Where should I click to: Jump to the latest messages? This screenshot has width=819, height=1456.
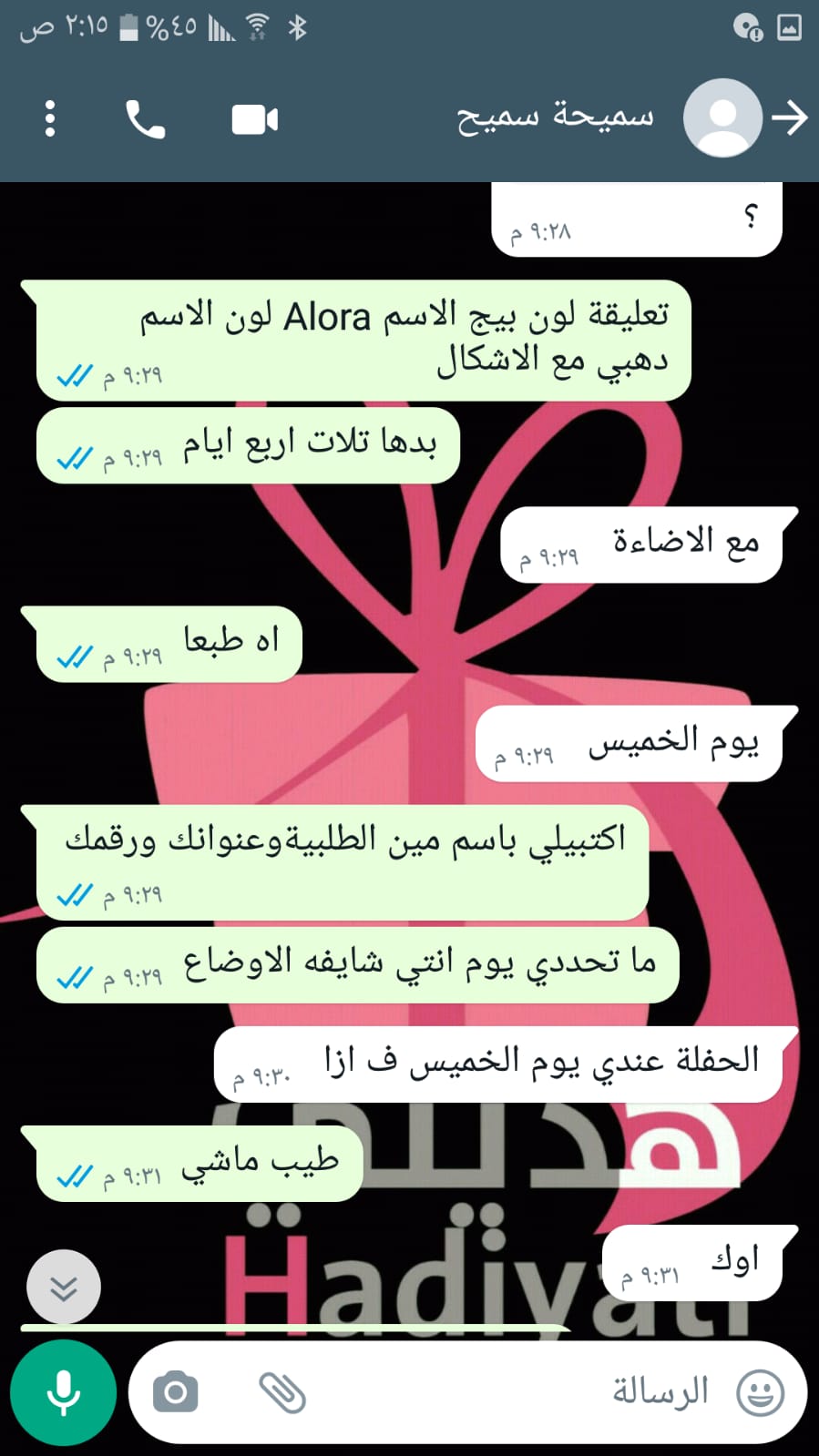pos(63,1287)
